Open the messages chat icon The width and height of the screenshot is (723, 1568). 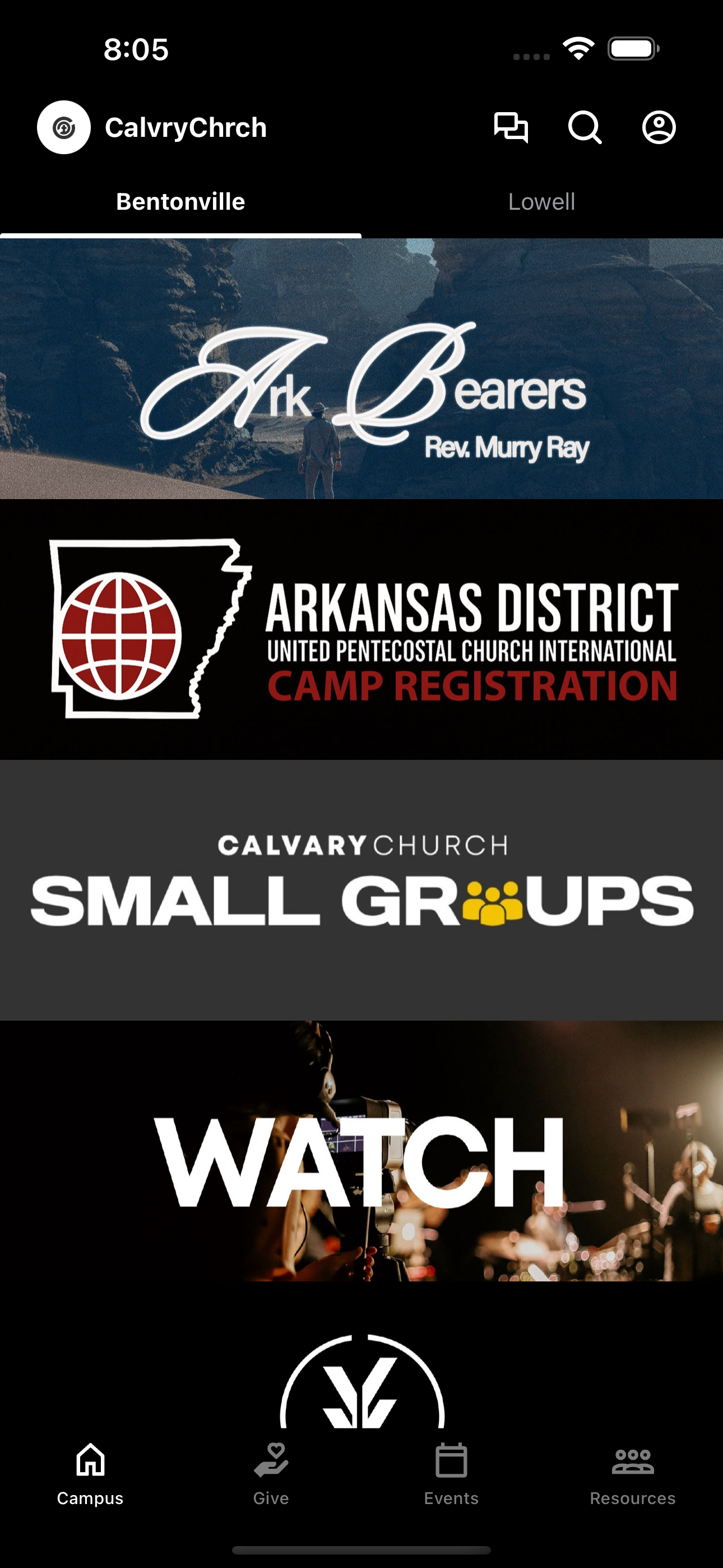pyautogui.click(x=511, y=127)
